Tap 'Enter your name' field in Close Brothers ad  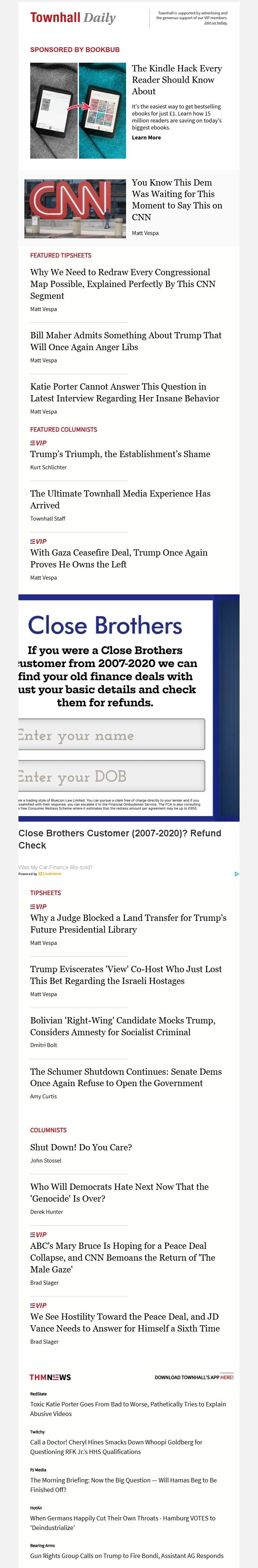(109, 735)
